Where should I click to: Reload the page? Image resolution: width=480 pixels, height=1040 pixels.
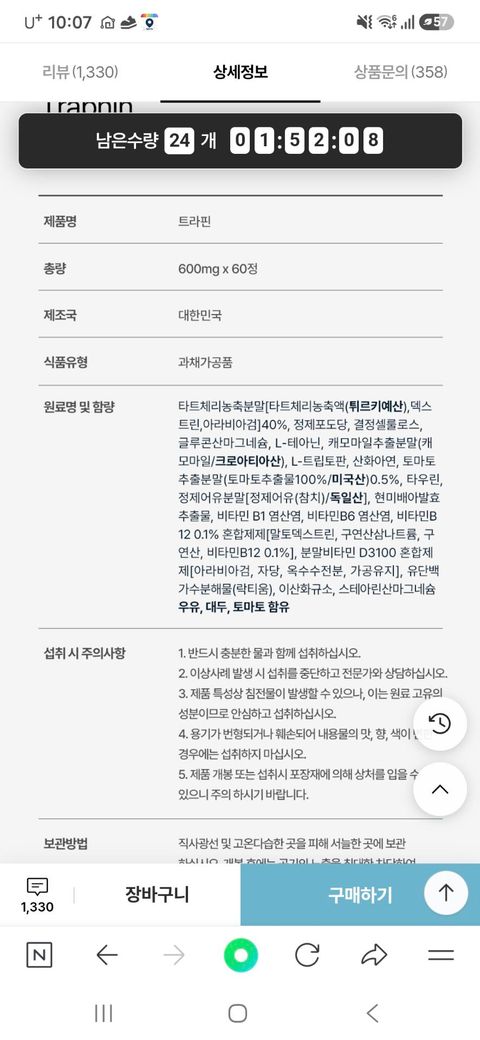point(307,955)
